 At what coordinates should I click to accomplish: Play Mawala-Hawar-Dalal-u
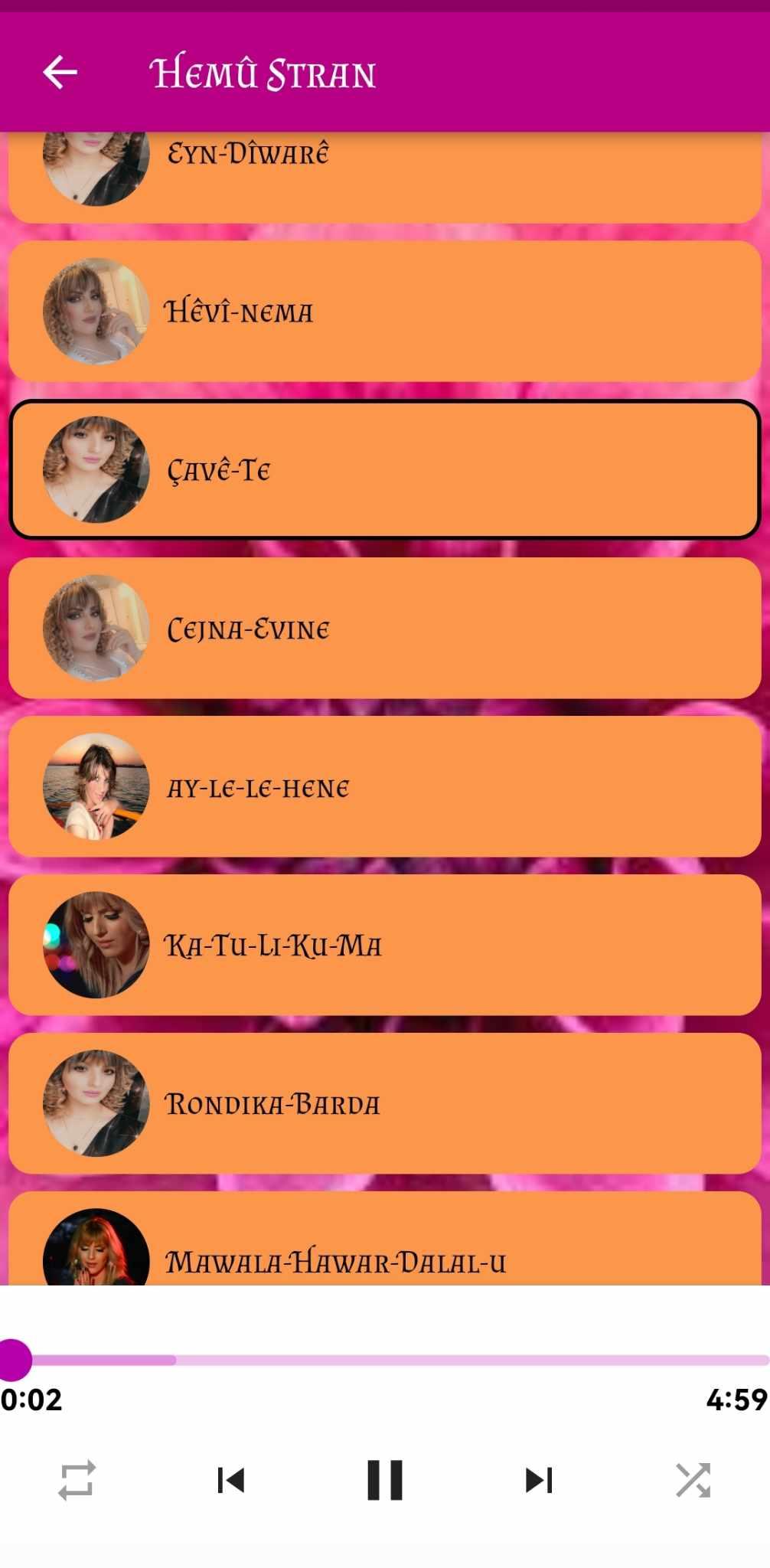[384, 1238]
